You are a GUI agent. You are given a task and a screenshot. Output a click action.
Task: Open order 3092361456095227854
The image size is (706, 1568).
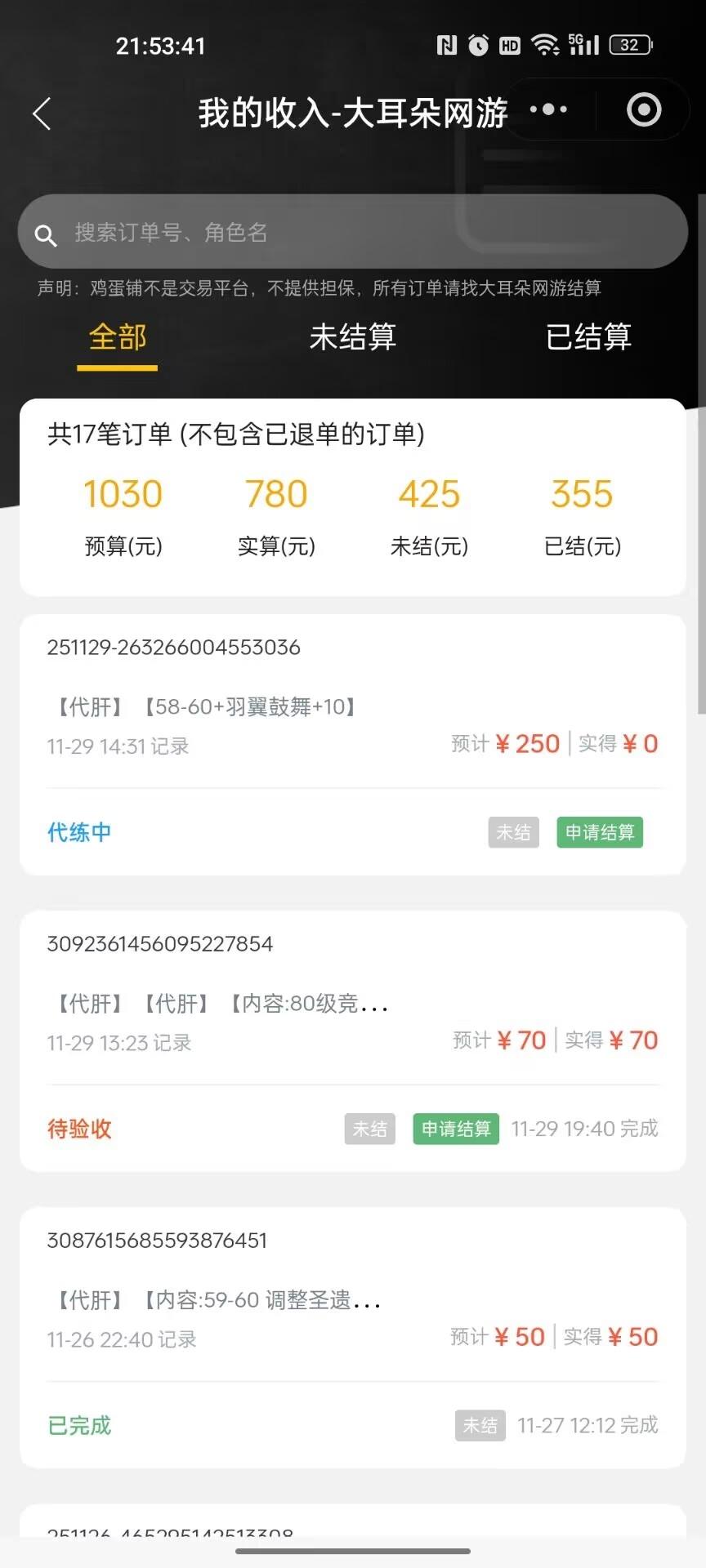160,944
